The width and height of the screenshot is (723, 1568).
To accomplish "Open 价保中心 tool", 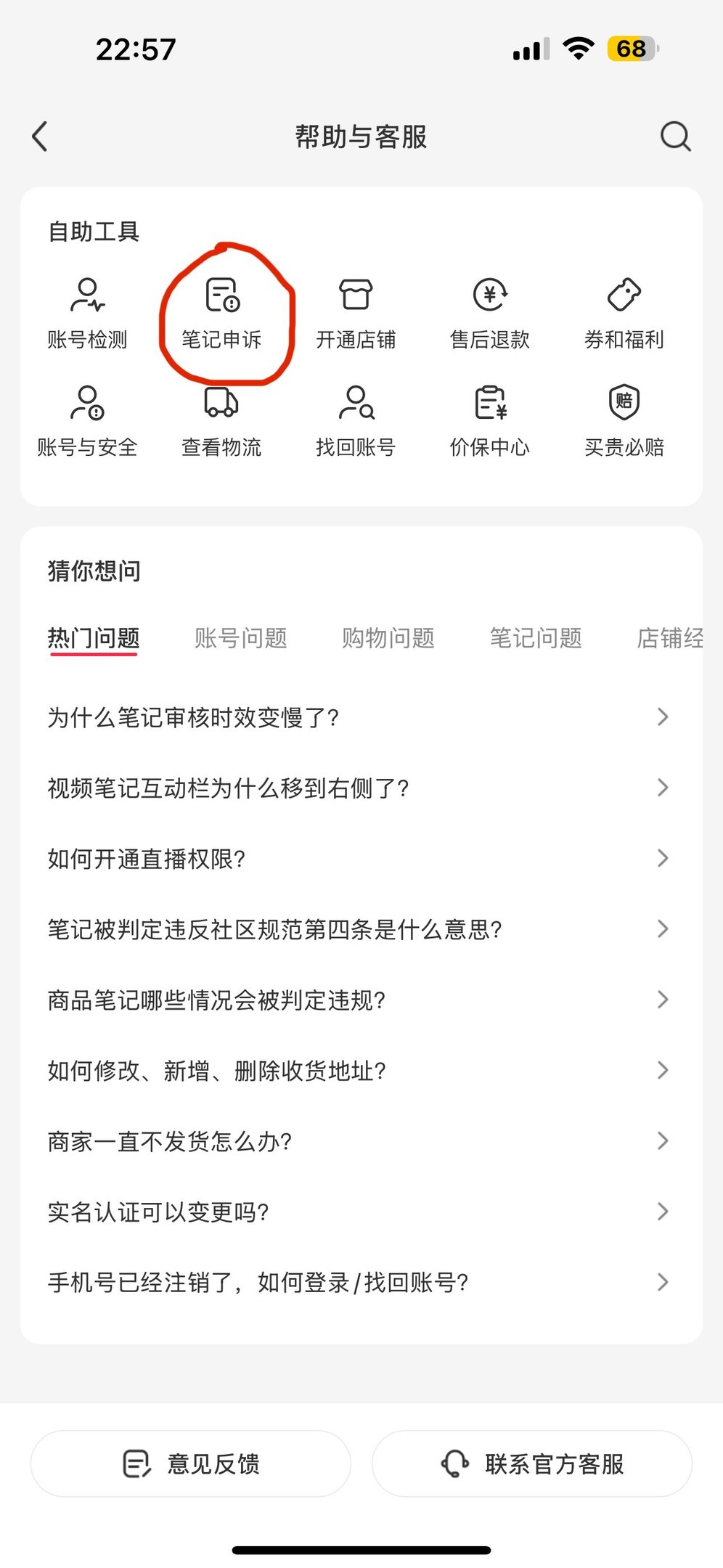I will point(490,421).
